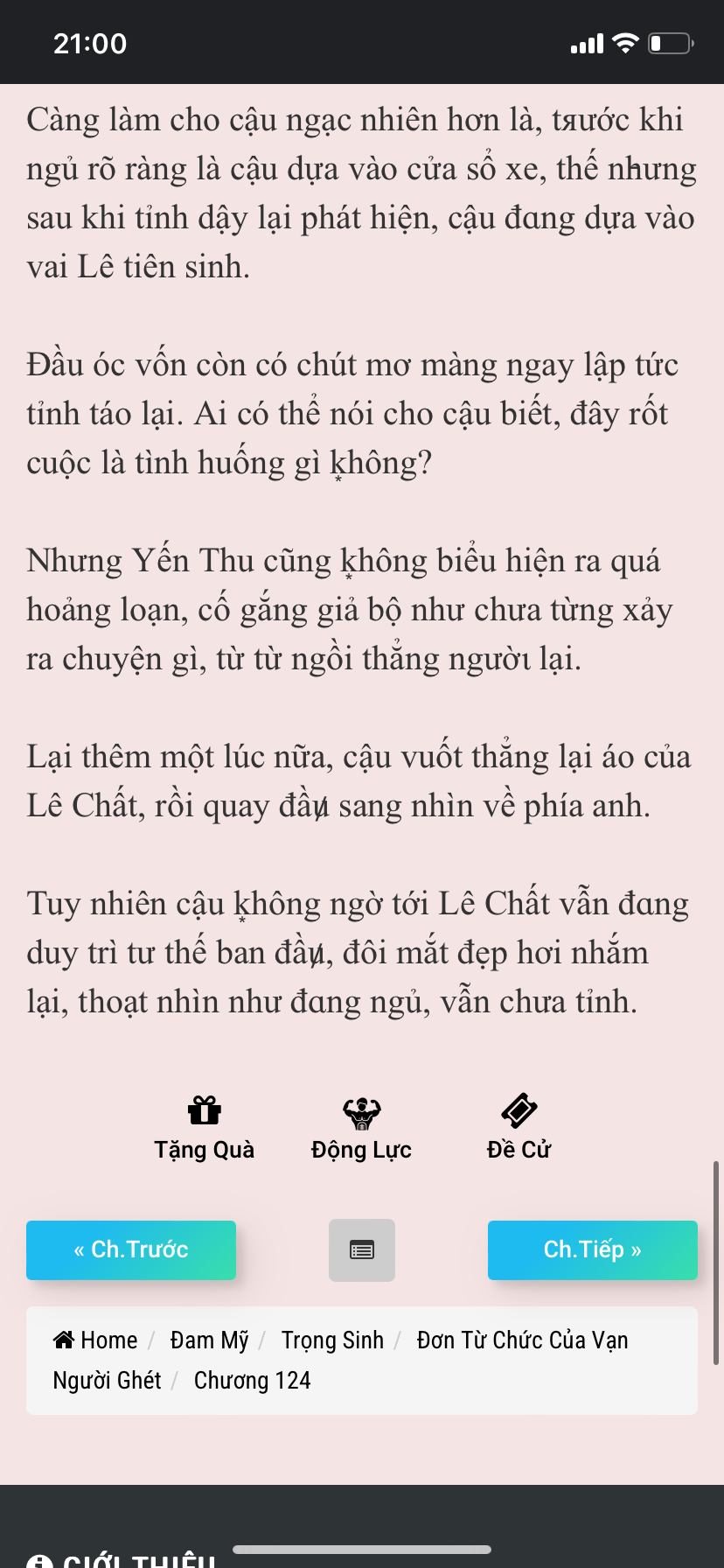Viewport: 724px width, 1568px height.
Task: Open the Đam Mỹ category link
Action: click(210, 1340)
